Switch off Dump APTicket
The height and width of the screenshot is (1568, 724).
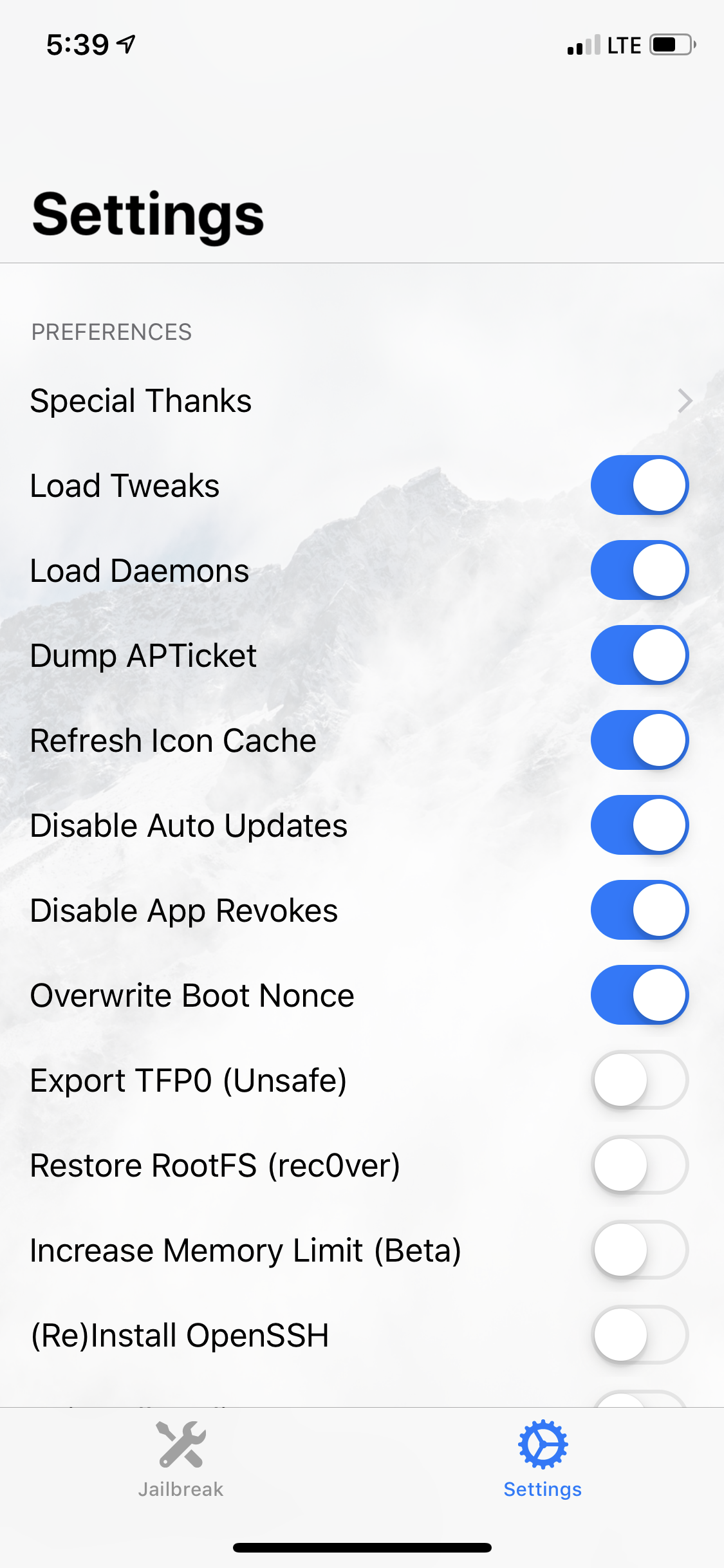pos(640,655)
